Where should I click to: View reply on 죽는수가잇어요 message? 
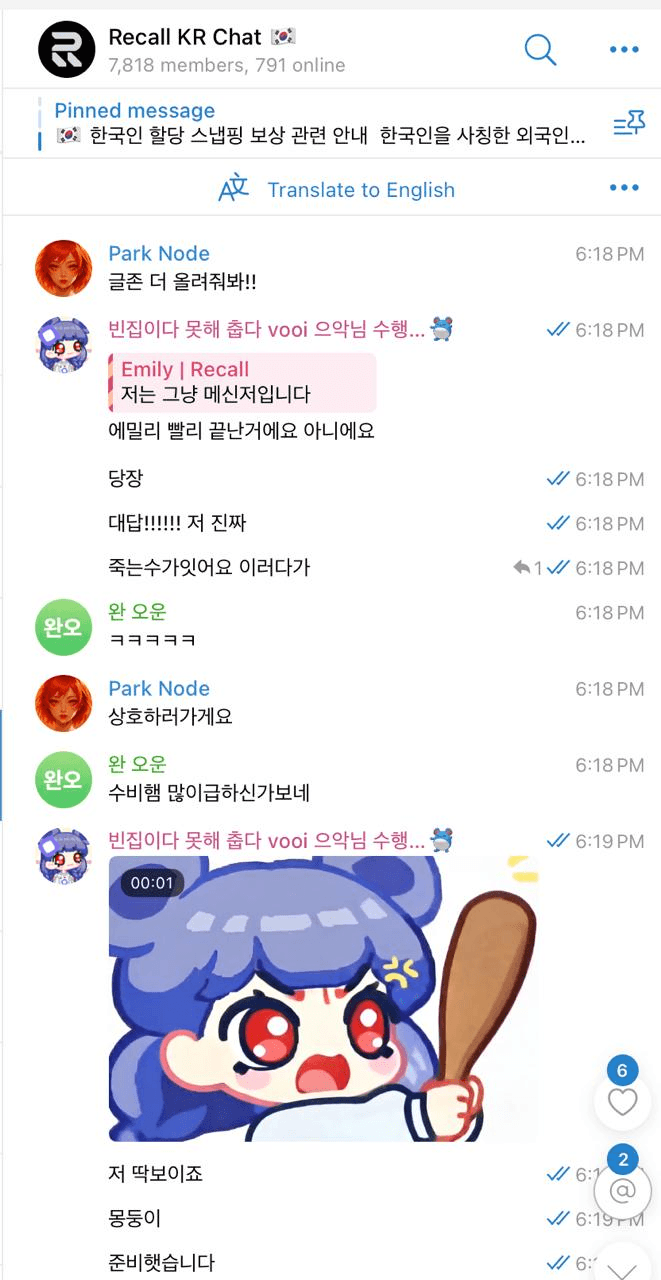pyautogui.click(x=527, y=568)
